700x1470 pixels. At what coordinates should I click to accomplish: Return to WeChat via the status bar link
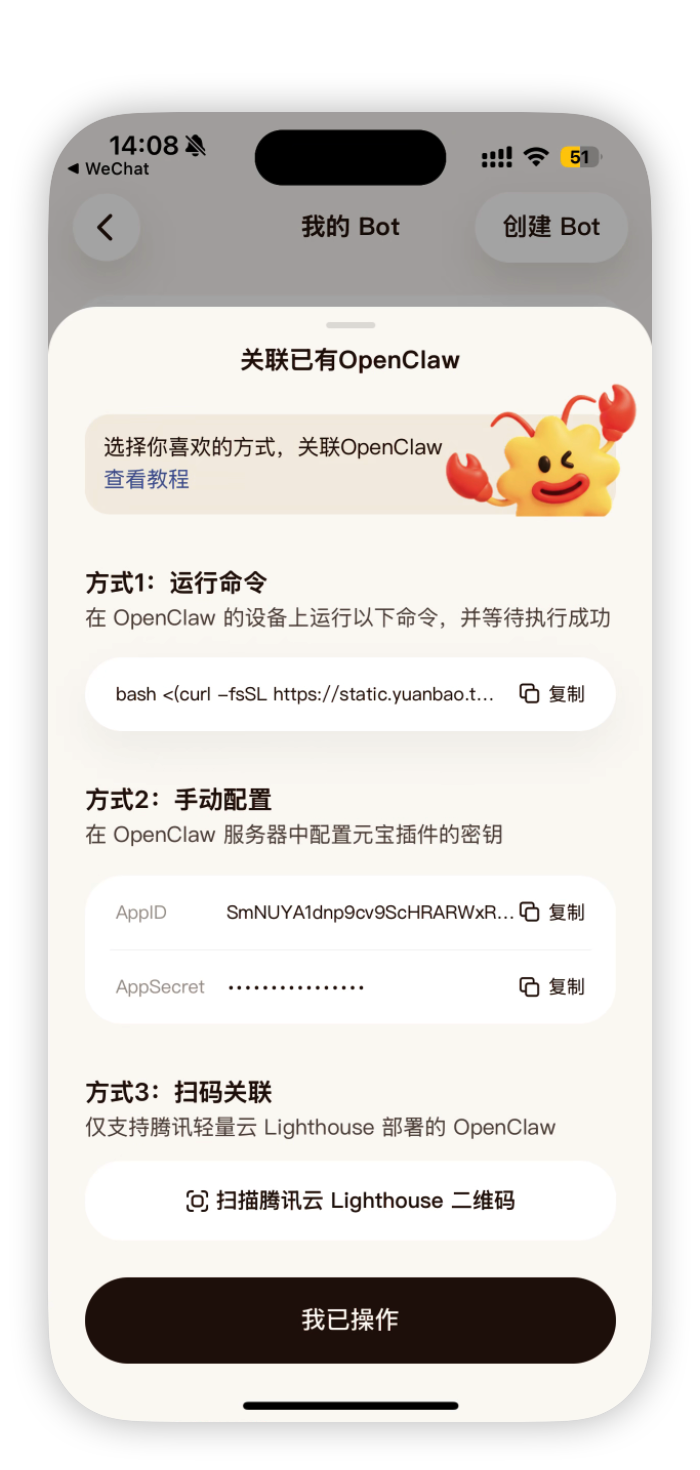(x=108, y=169)
